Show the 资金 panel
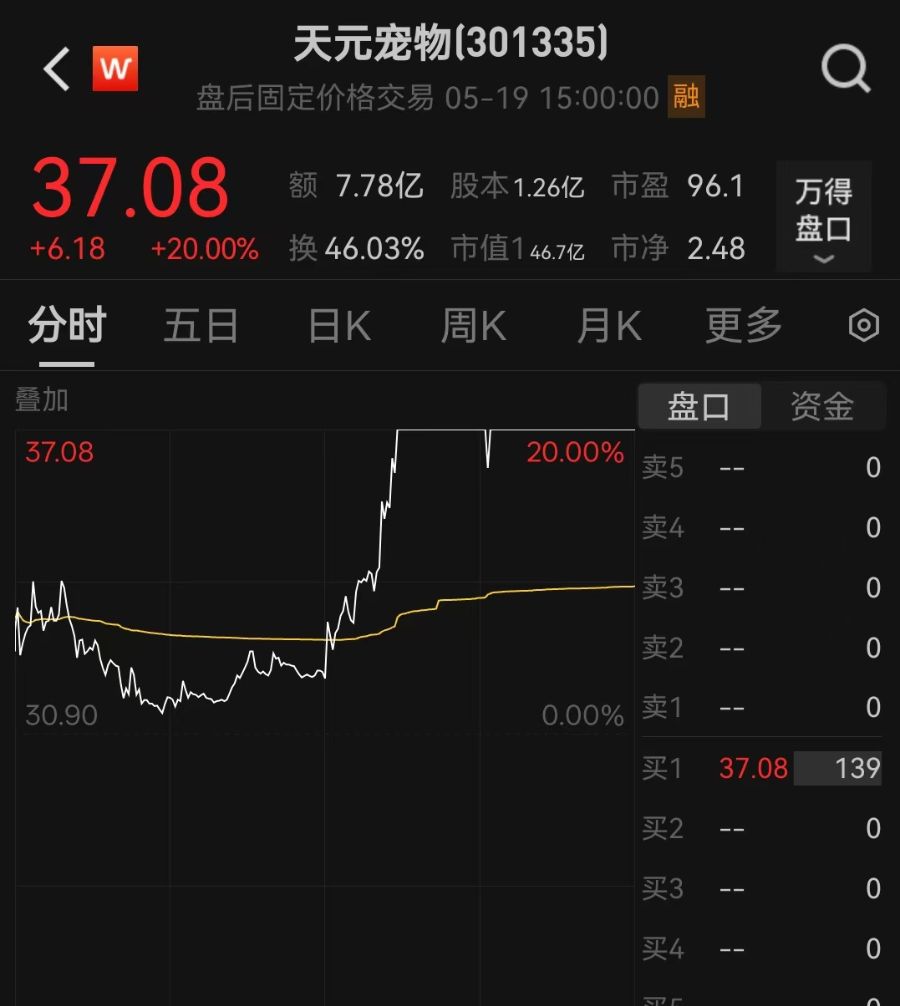Screen dimensions: 900x1006 coord(822,406)
